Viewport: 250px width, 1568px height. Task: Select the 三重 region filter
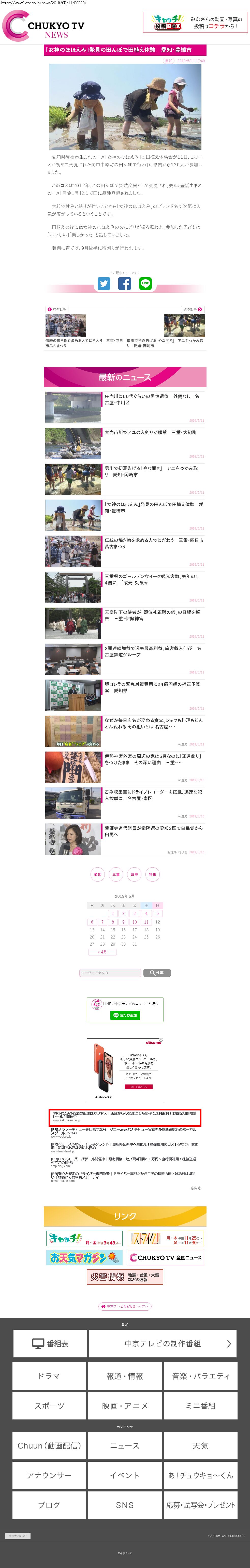[x=115, y=874]
